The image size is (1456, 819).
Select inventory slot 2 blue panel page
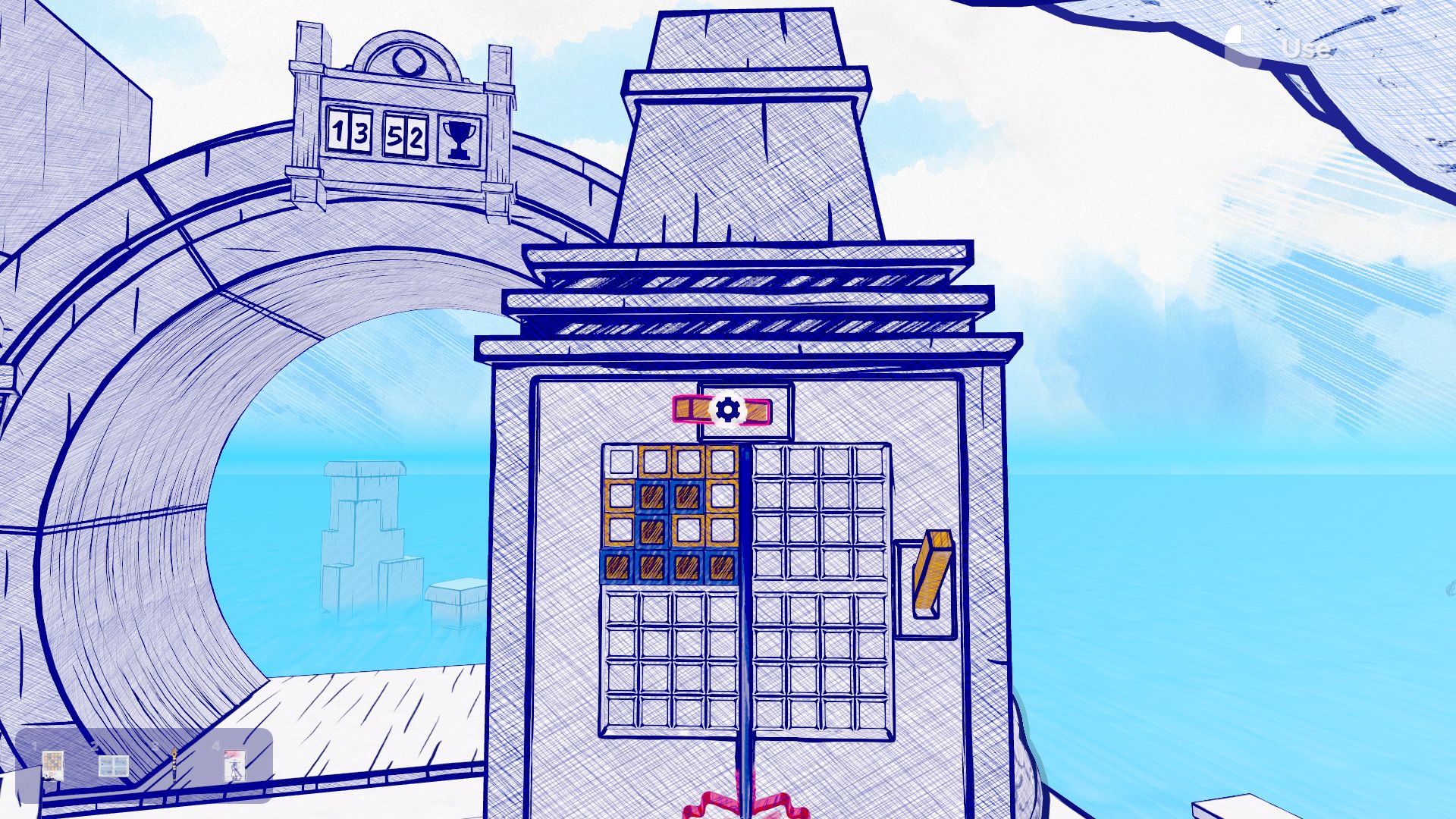tap(113, 766)
